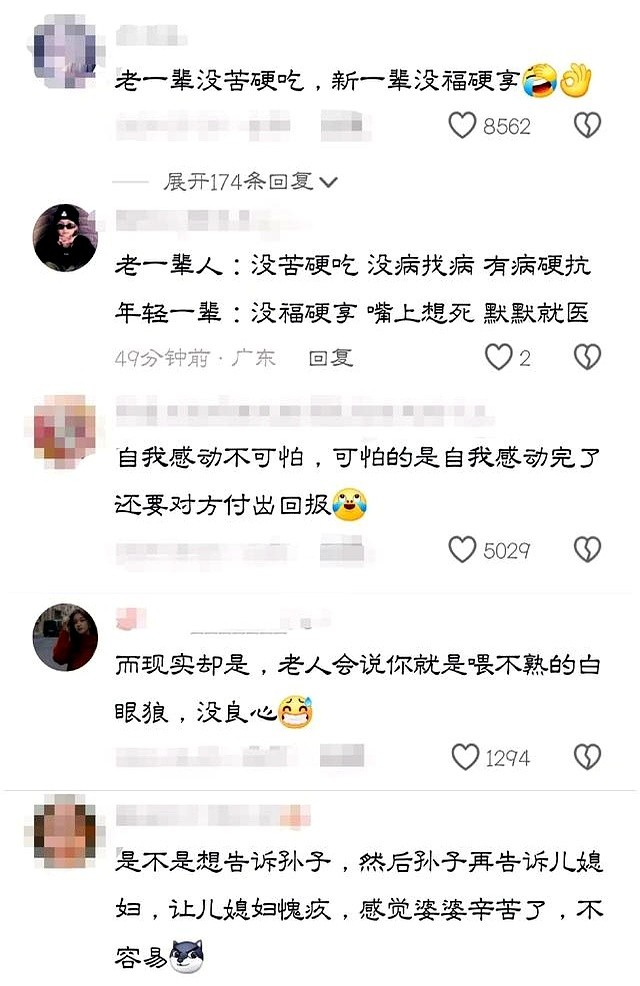Like the comment with 2 likes

click(x=498, y=357)
